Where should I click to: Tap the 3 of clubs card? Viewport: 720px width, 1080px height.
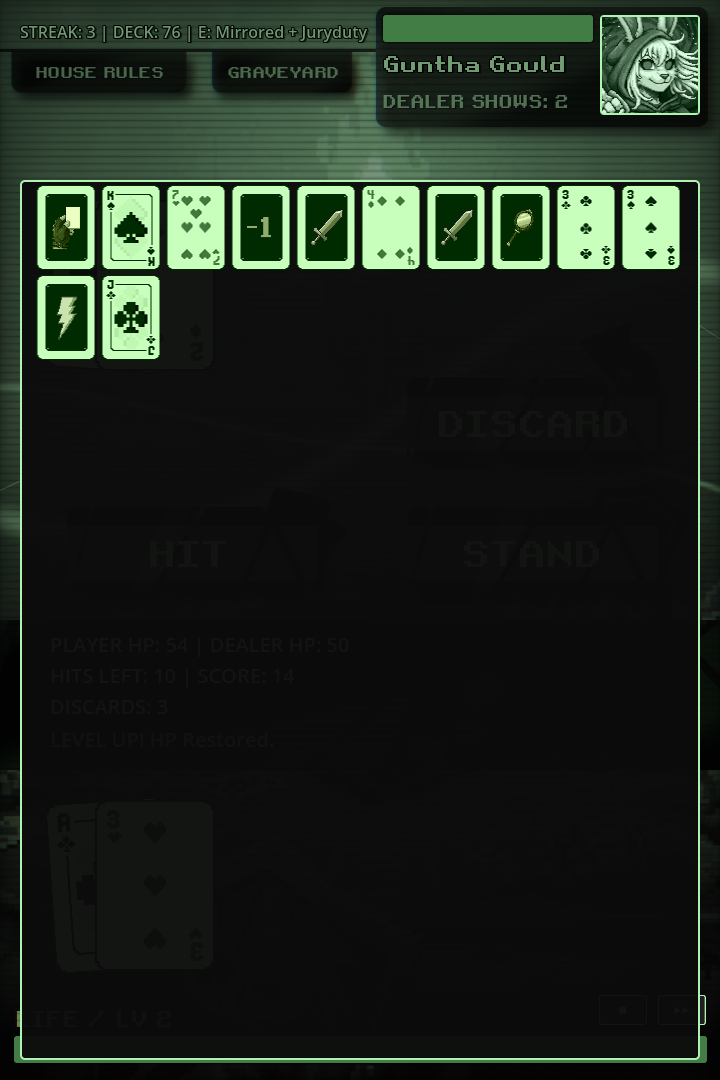coord(586,228)
